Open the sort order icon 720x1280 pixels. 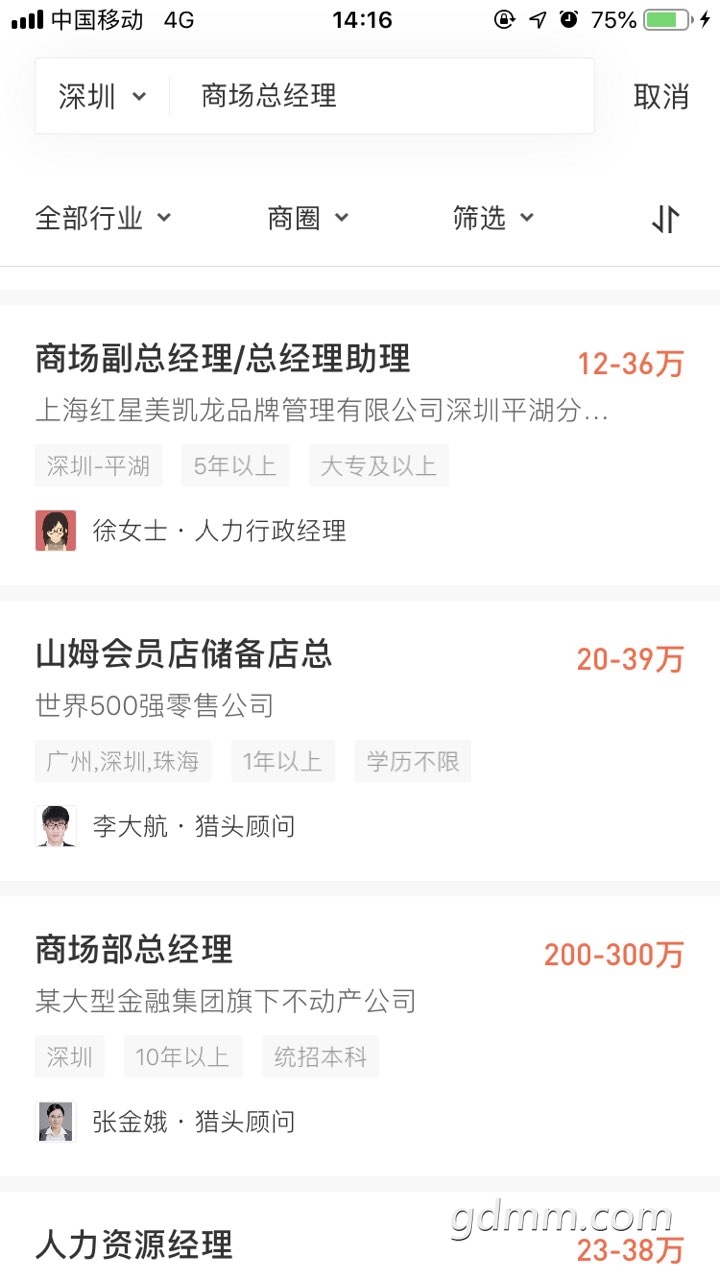click(x=666, y=219)
